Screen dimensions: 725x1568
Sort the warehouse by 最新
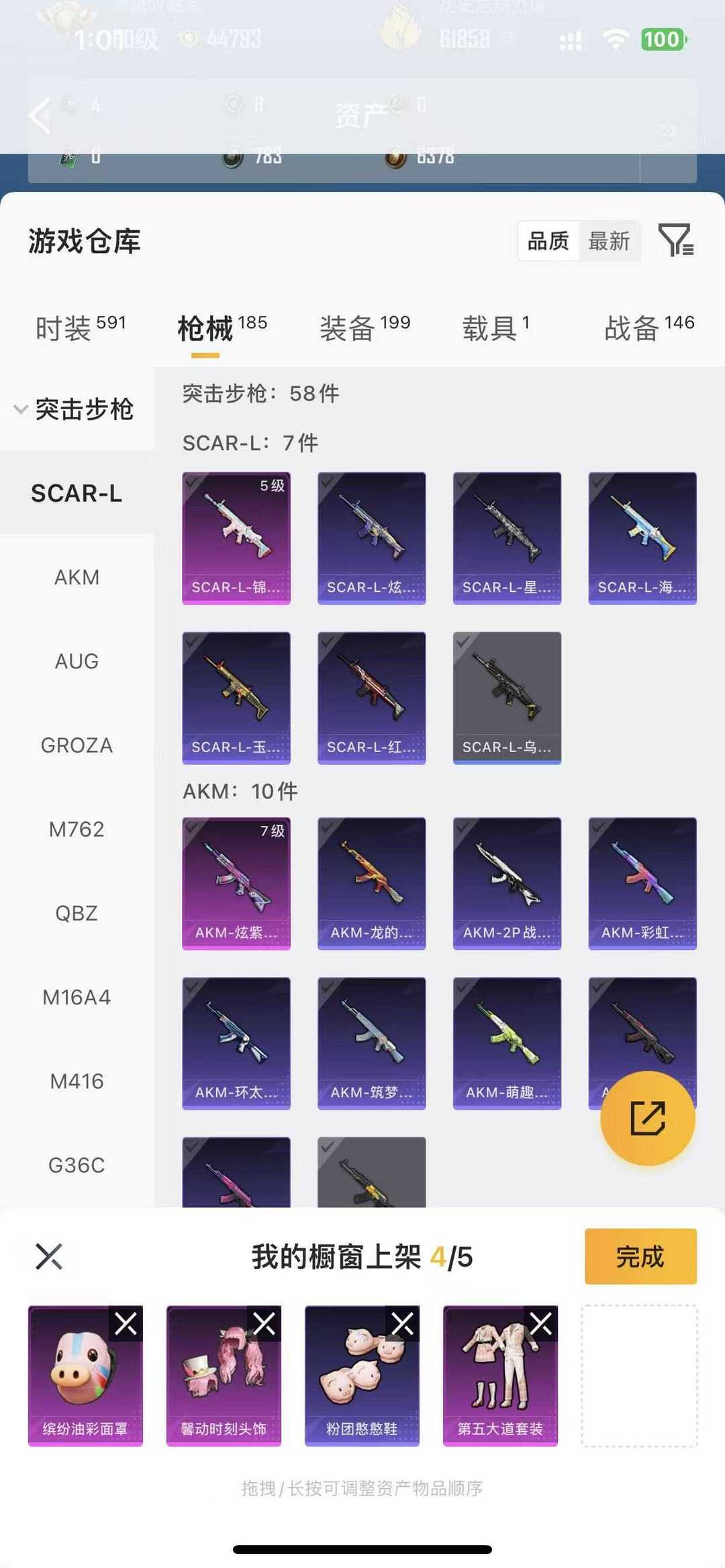click(609, 241)
